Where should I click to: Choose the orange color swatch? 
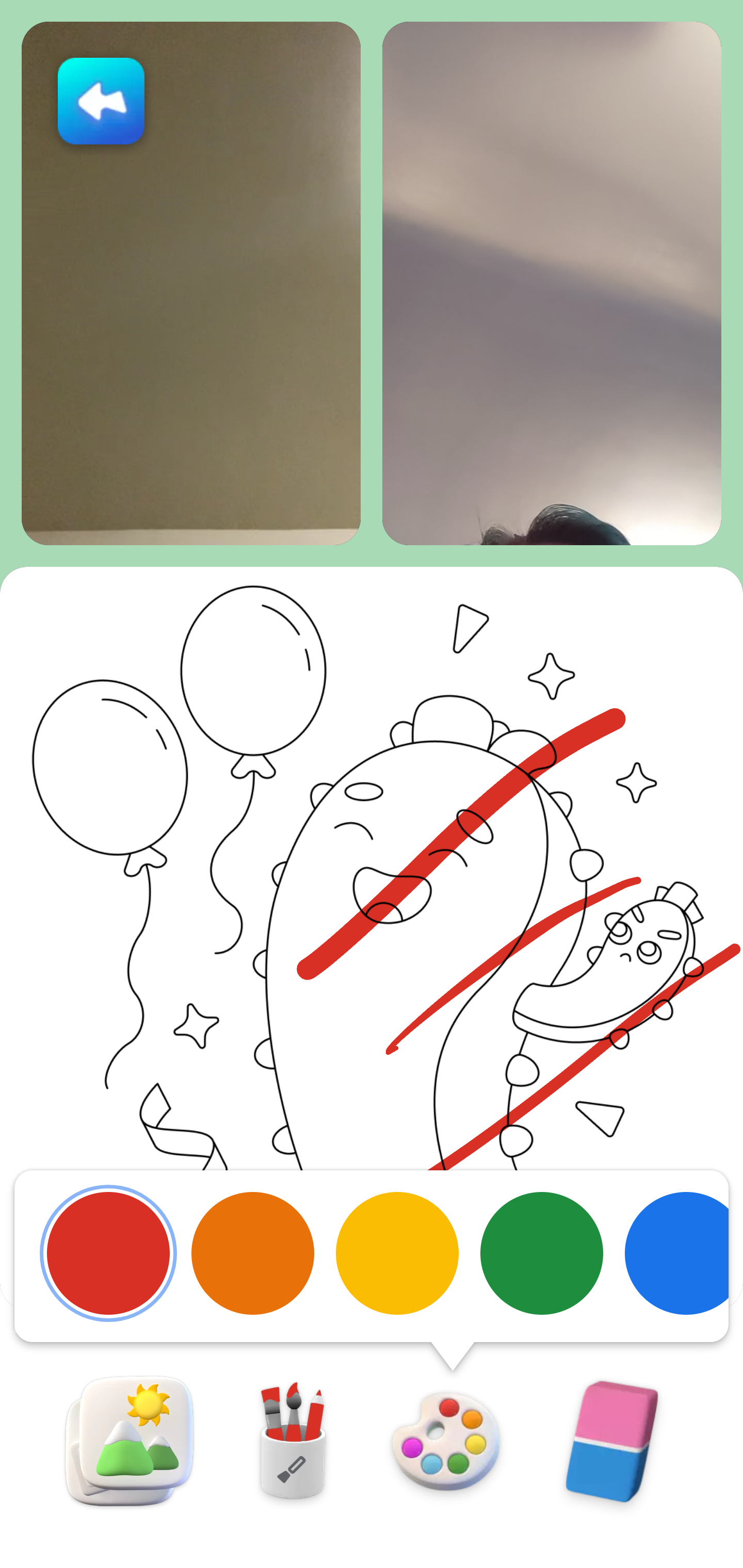point(253,1253)
